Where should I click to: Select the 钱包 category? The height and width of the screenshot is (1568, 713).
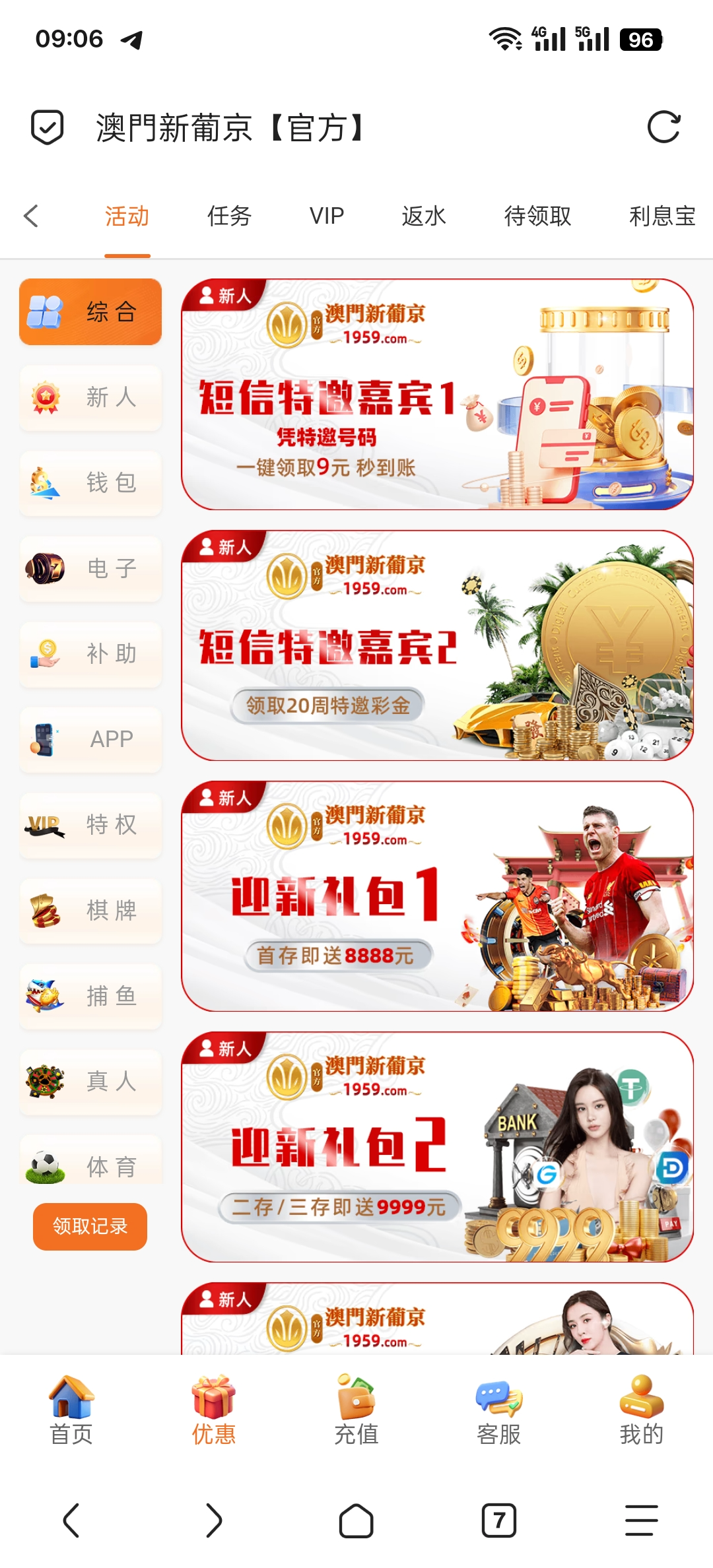click(90, 482)
